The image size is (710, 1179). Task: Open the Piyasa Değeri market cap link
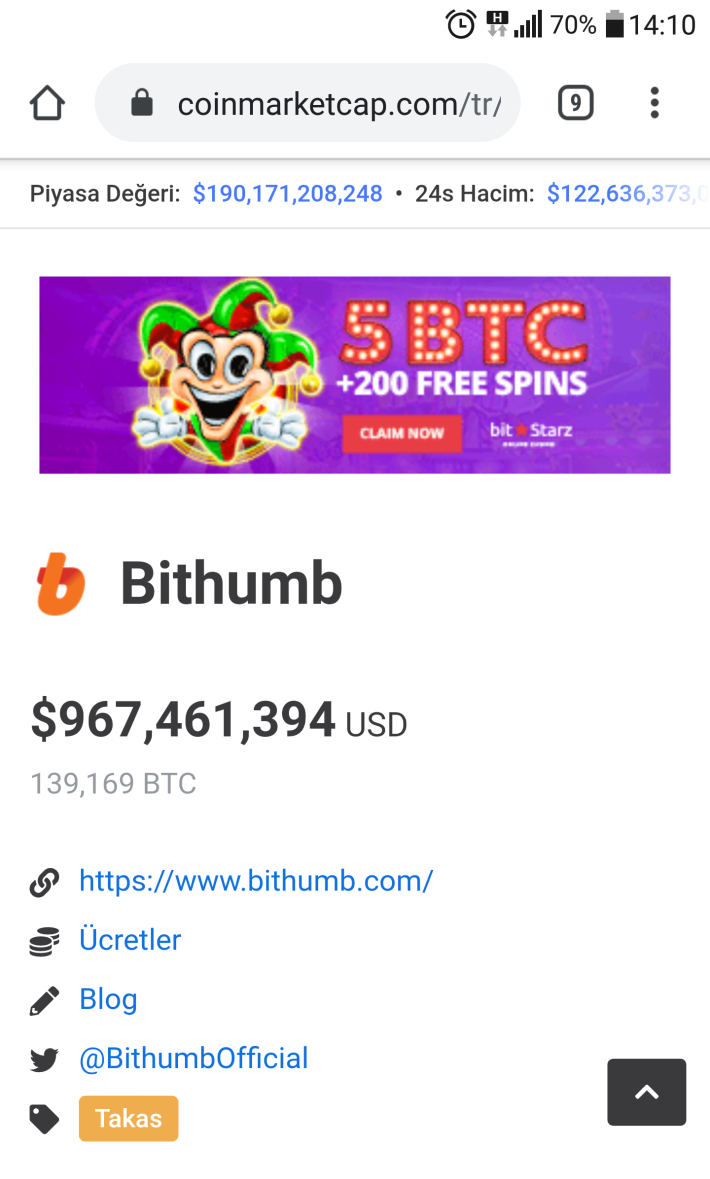[x=287, y=194]
